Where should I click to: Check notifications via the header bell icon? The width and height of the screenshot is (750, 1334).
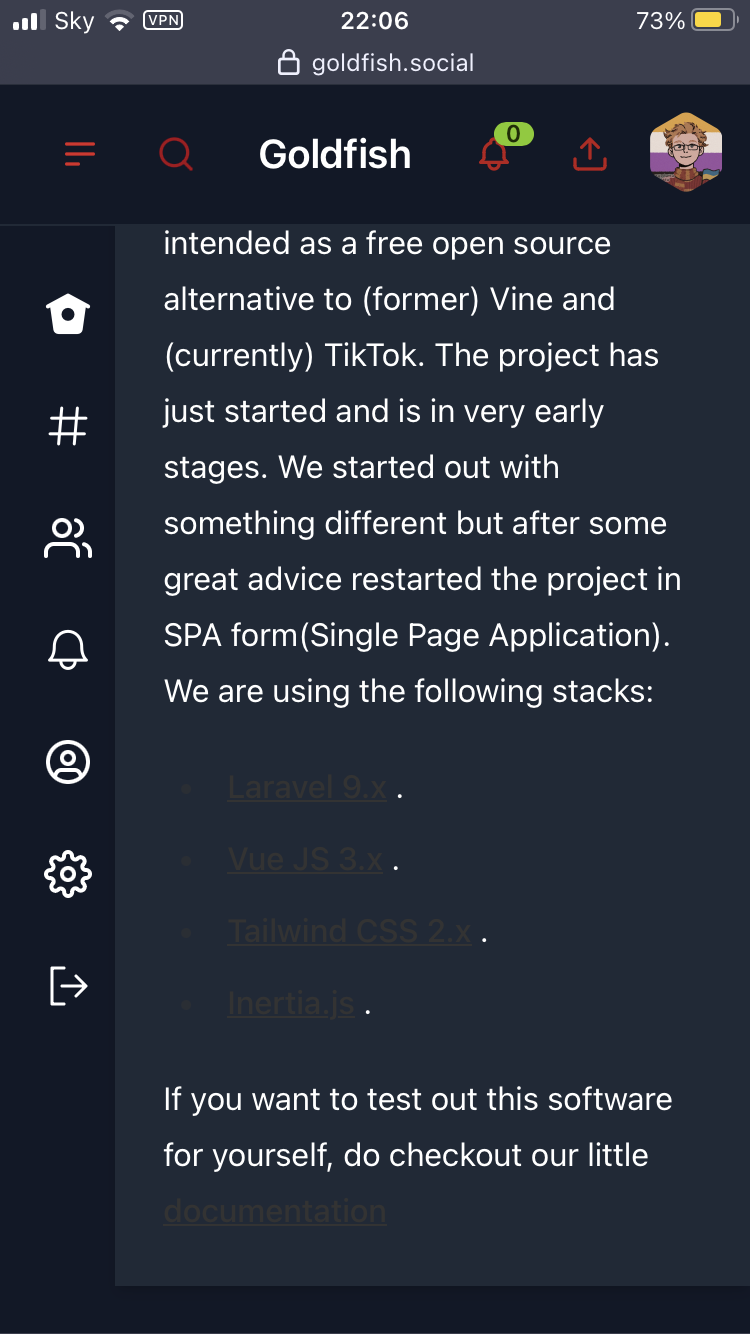[x=494, y=158]
